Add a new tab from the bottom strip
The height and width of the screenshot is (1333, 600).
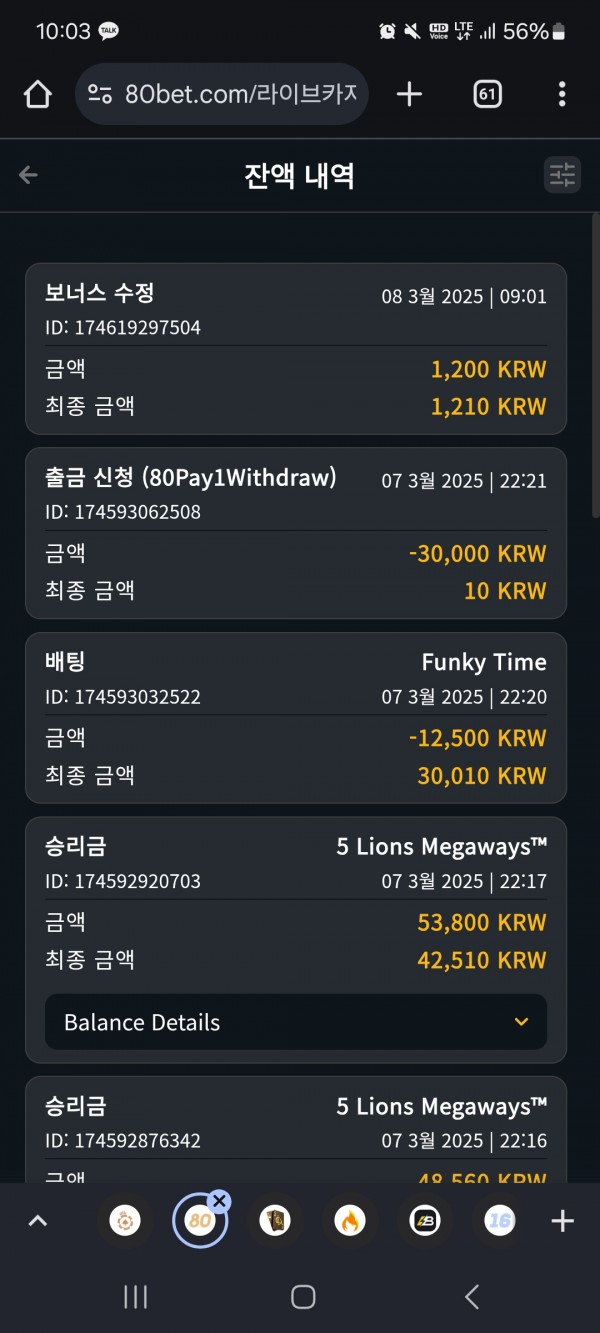click(x=562, y=1221)
